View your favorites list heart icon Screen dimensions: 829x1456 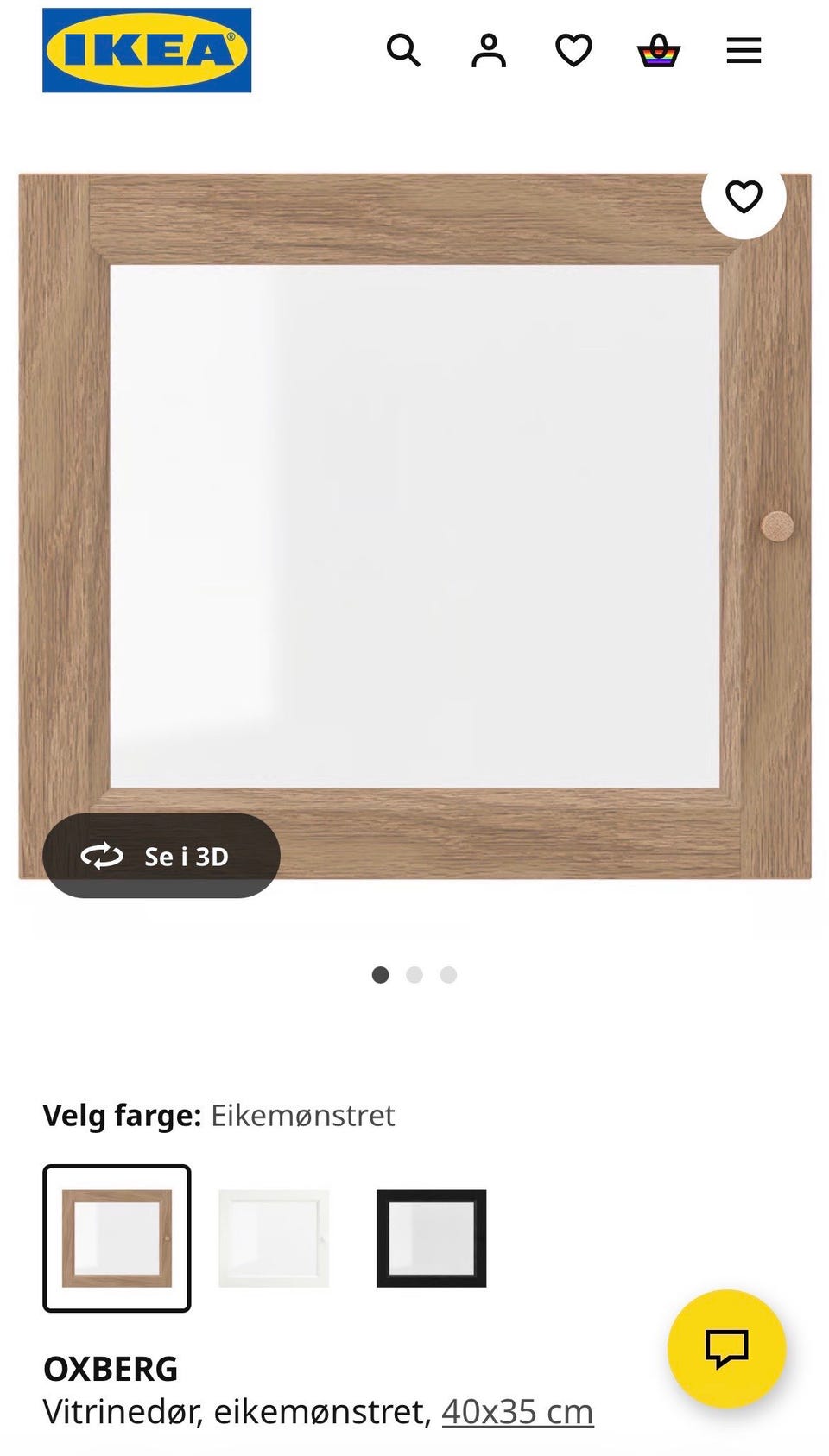tap(573, 51)
